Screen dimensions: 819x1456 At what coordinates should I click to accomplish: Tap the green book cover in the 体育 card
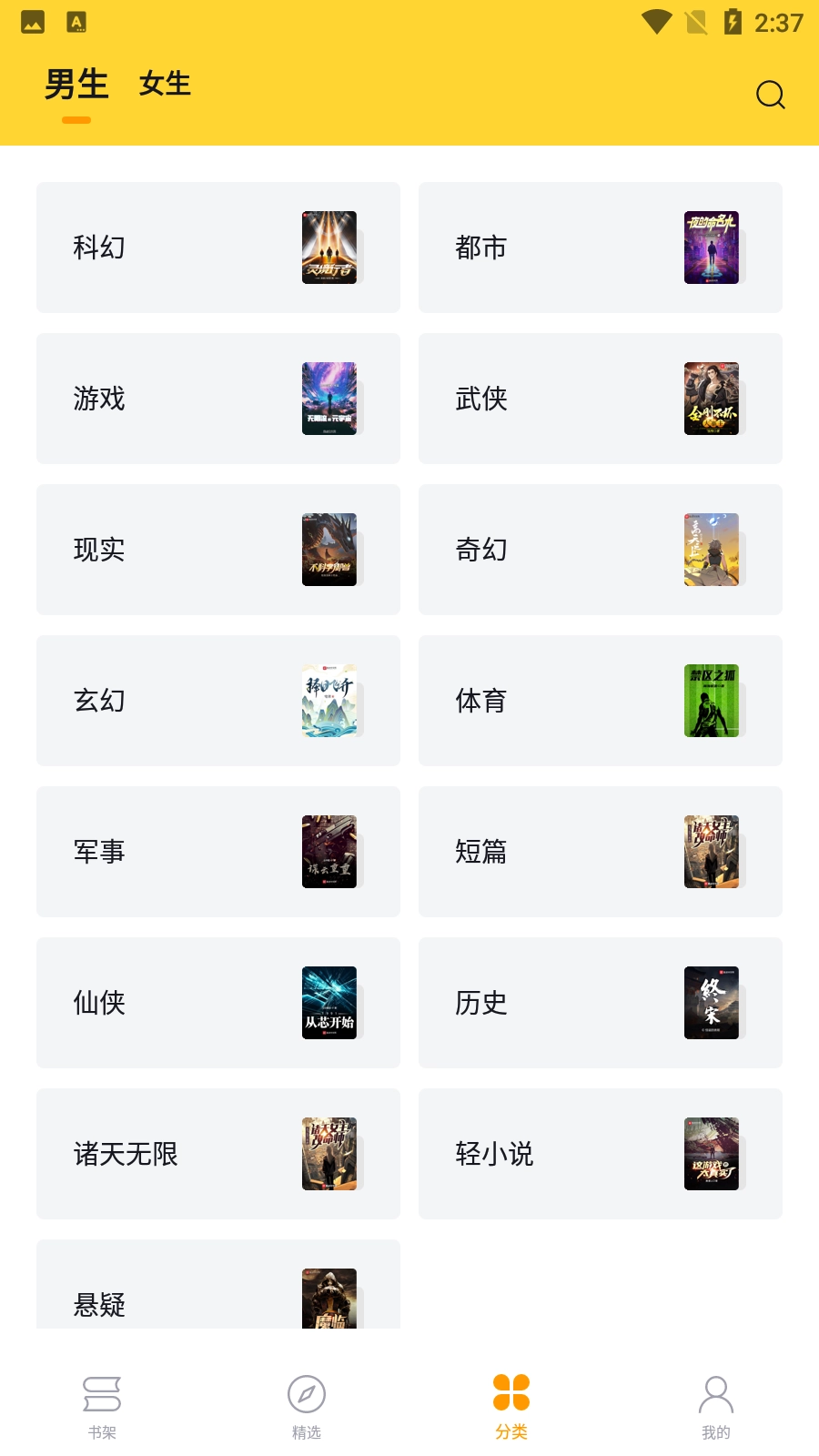(712, 700)
